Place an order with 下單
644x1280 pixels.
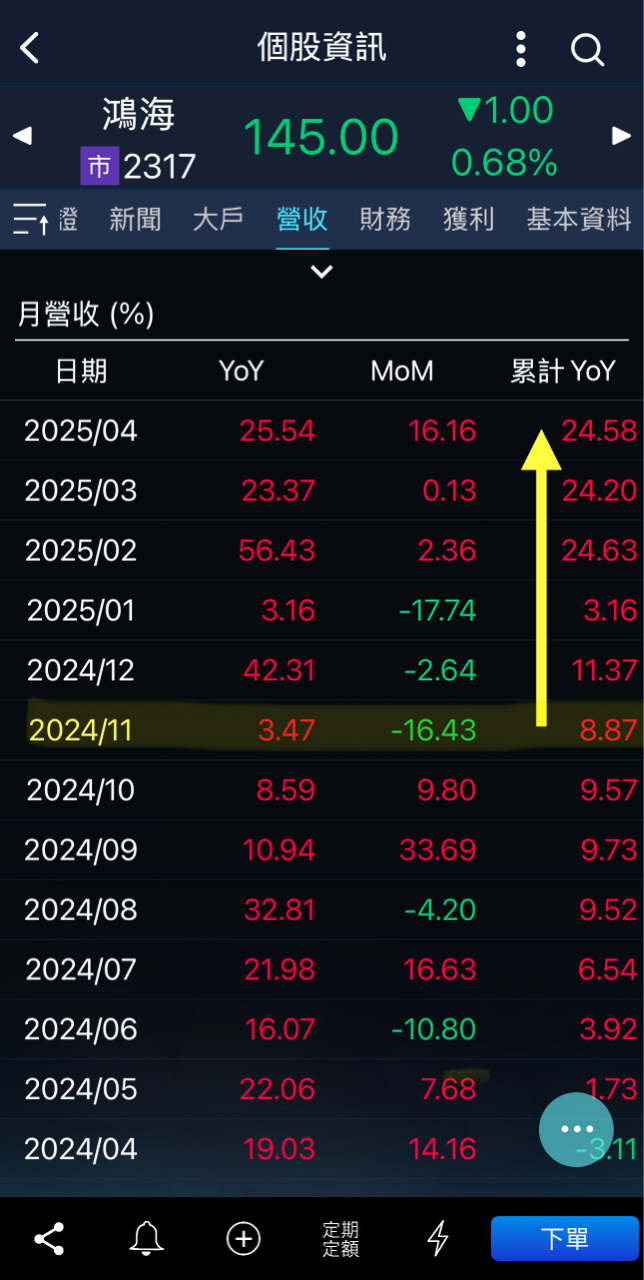tap(564, 1238)
